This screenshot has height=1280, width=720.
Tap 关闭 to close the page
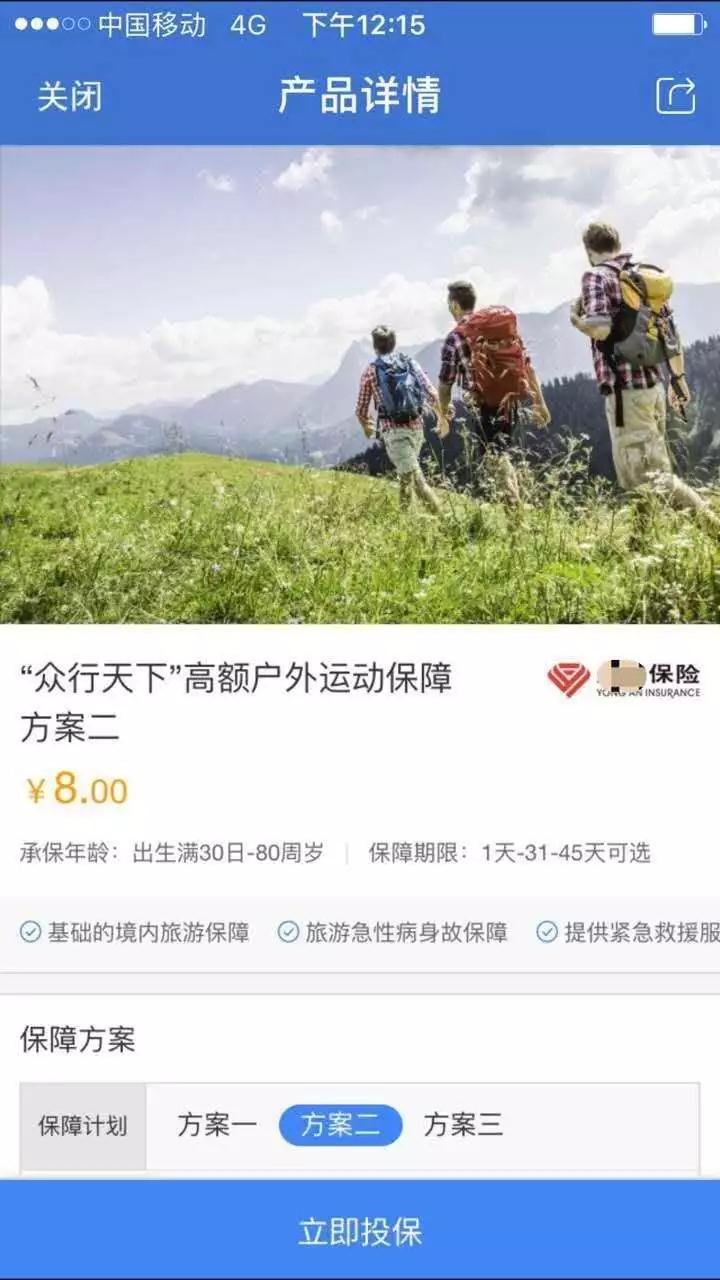coord(69,97)
